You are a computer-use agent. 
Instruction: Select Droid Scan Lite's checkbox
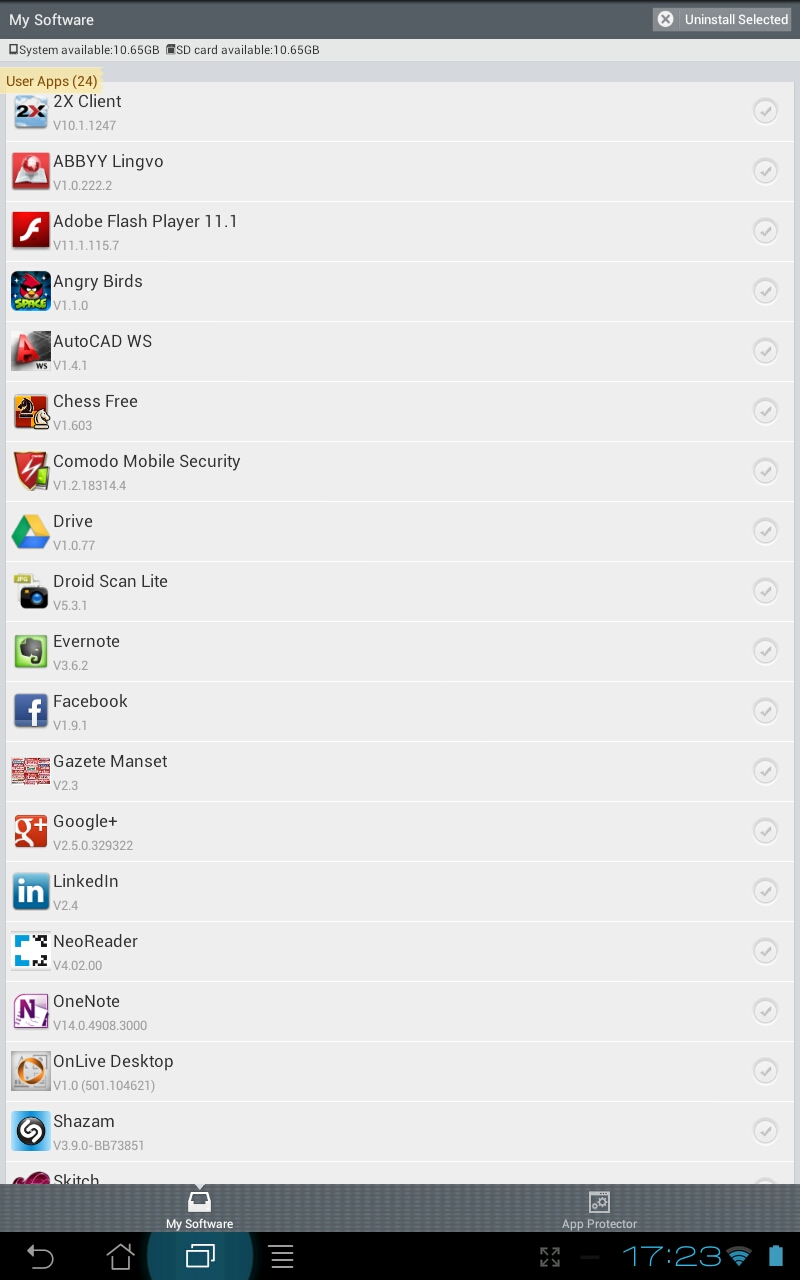tap(765, 591)
